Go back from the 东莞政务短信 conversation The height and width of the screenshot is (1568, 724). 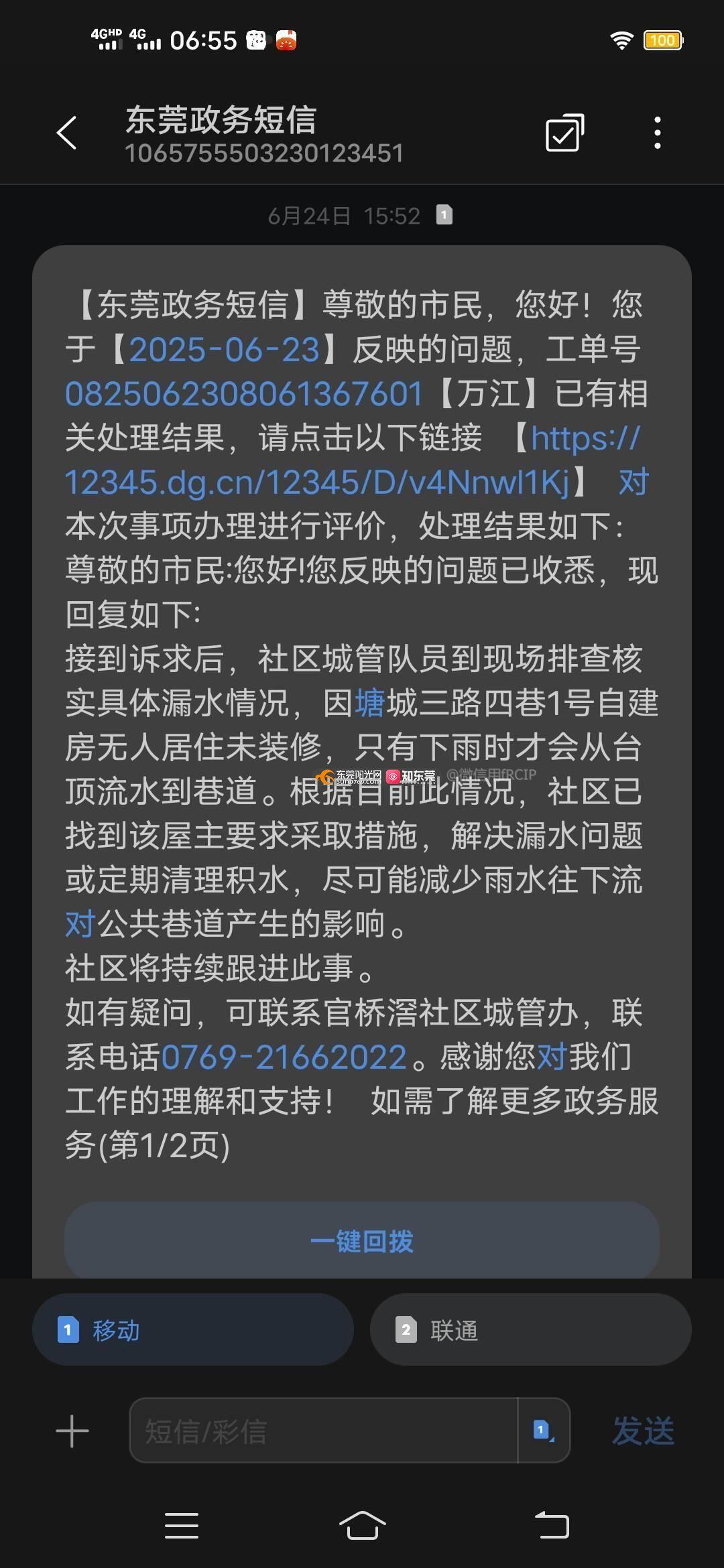[x=66, y=133]
